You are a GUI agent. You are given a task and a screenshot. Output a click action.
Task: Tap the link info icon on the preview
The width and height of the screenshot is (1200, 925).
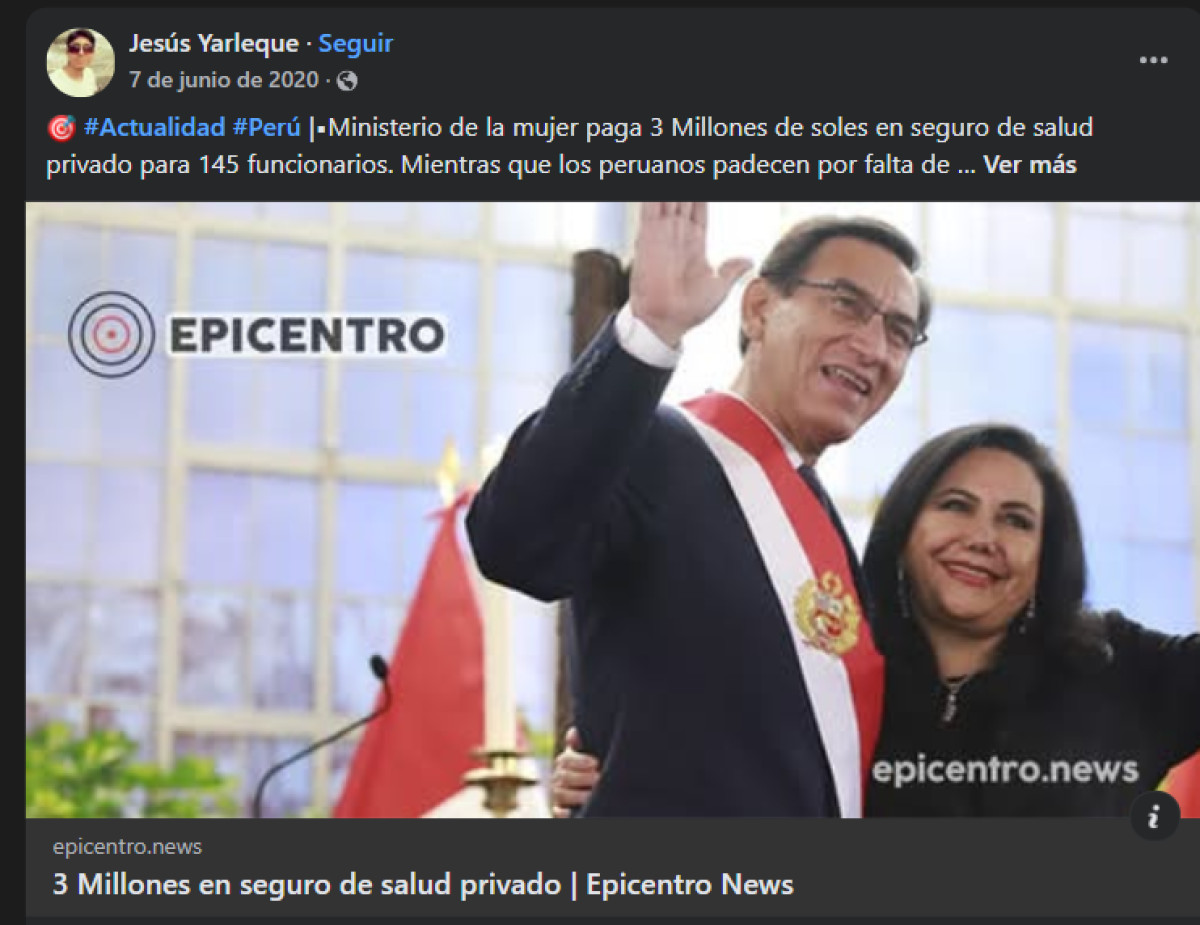[1154, 817]
